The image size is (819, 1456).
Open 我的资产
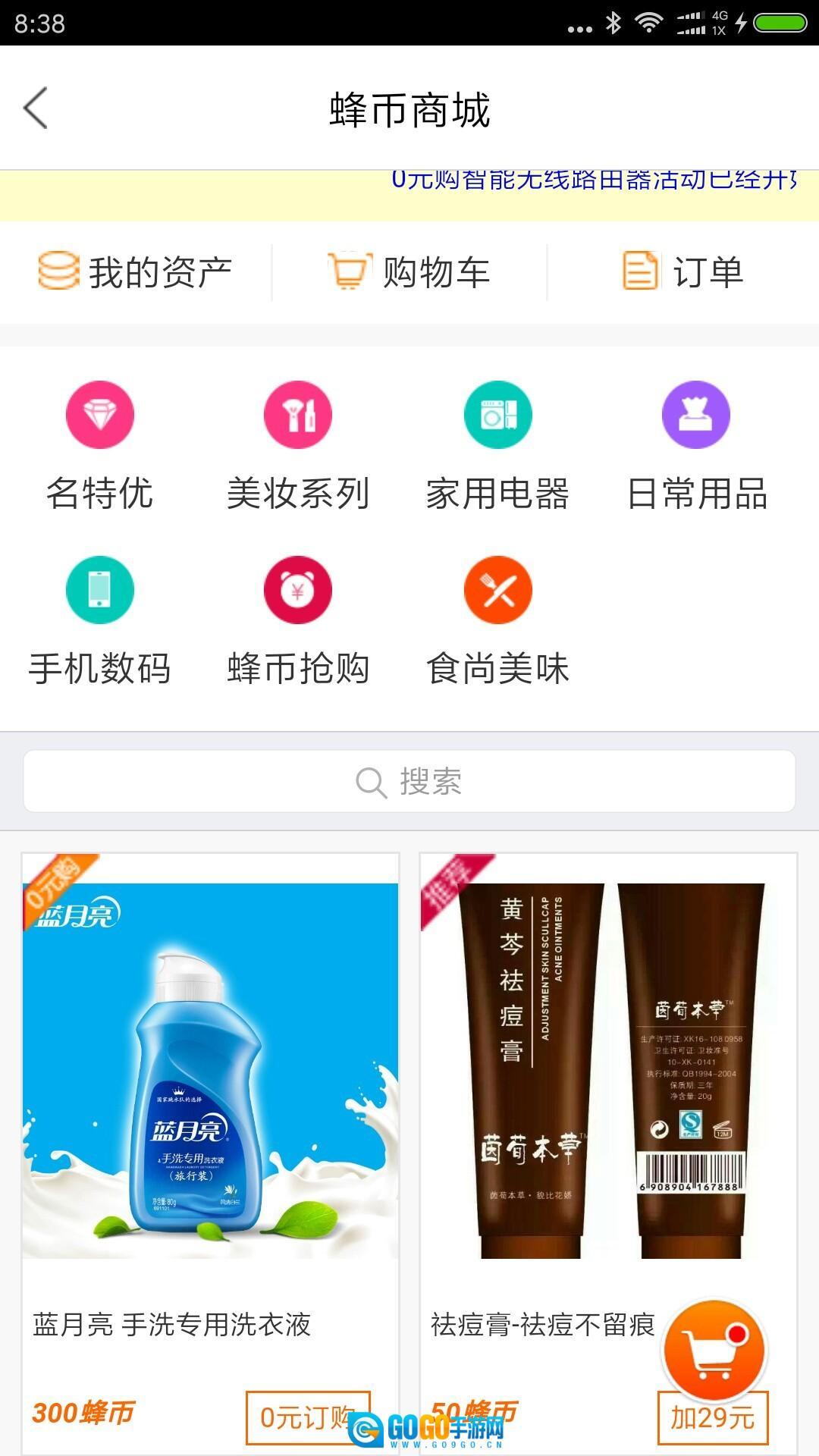136,272
